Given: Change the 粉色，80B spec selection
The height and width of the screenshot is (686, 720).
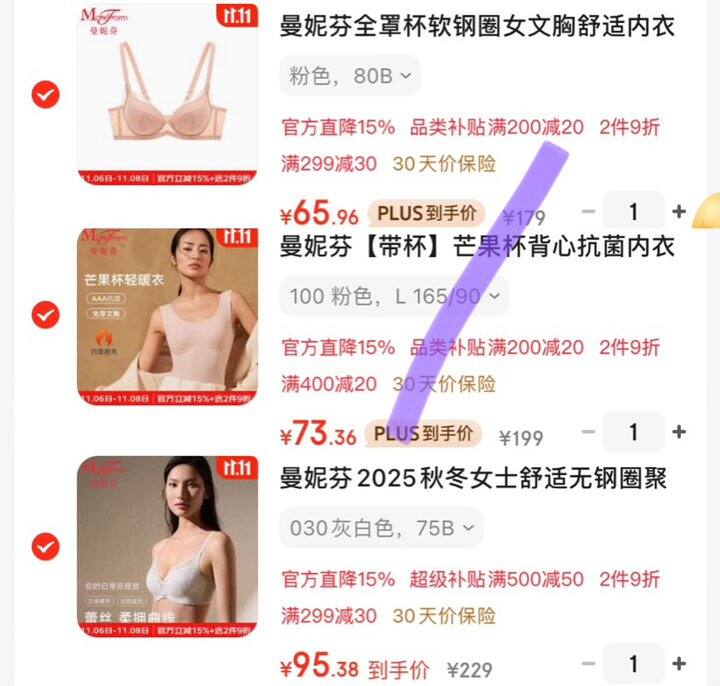Looking at the screenshot, I should coord(350,76).
